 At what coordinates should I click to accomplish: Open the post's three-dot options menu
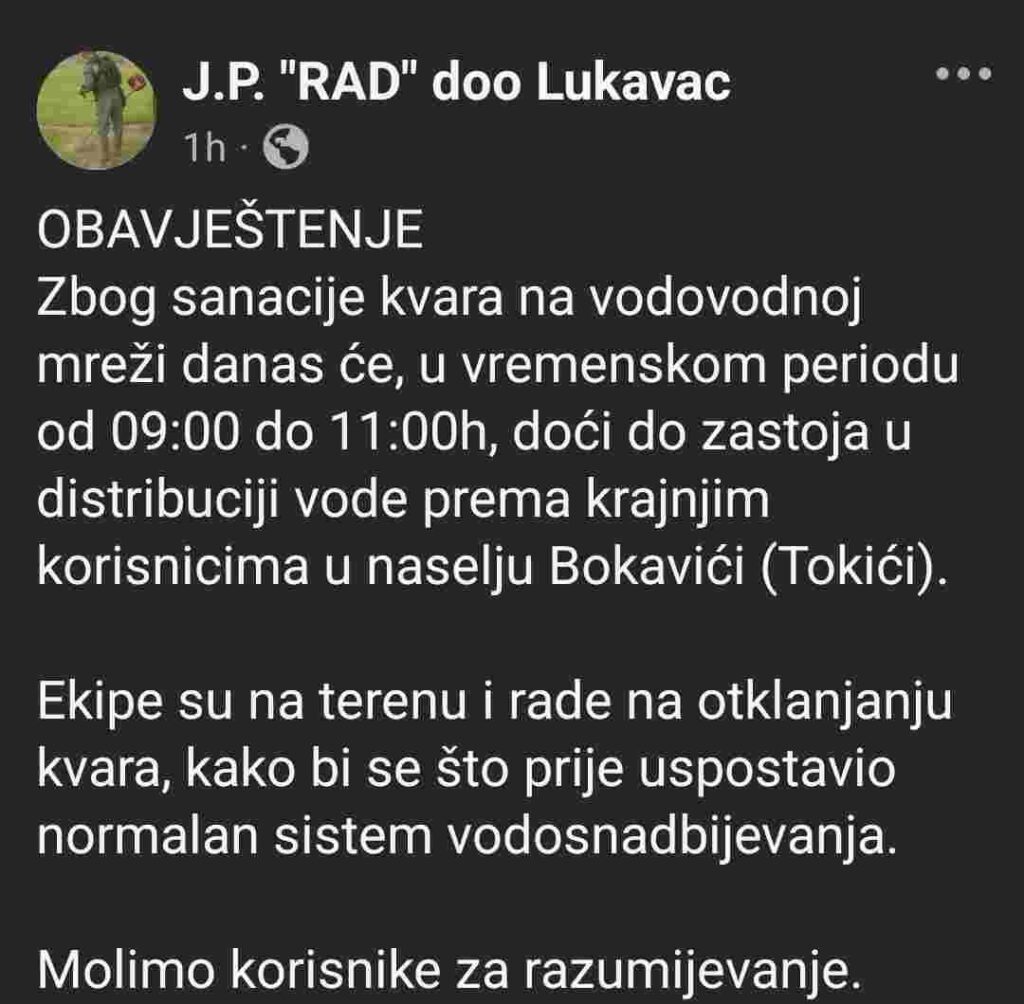click(963, 73)
